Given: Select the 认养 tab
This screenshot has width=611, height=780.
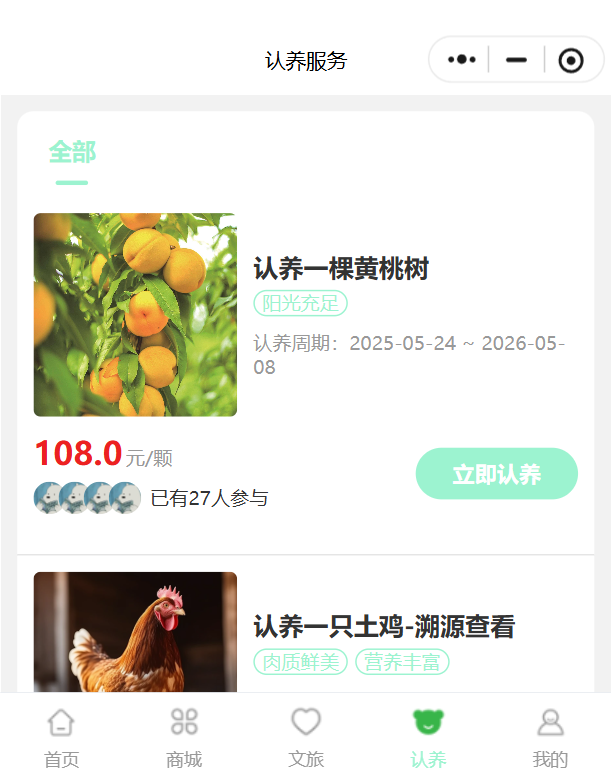Looking at the screenshot, I should (x=428, y=737).
